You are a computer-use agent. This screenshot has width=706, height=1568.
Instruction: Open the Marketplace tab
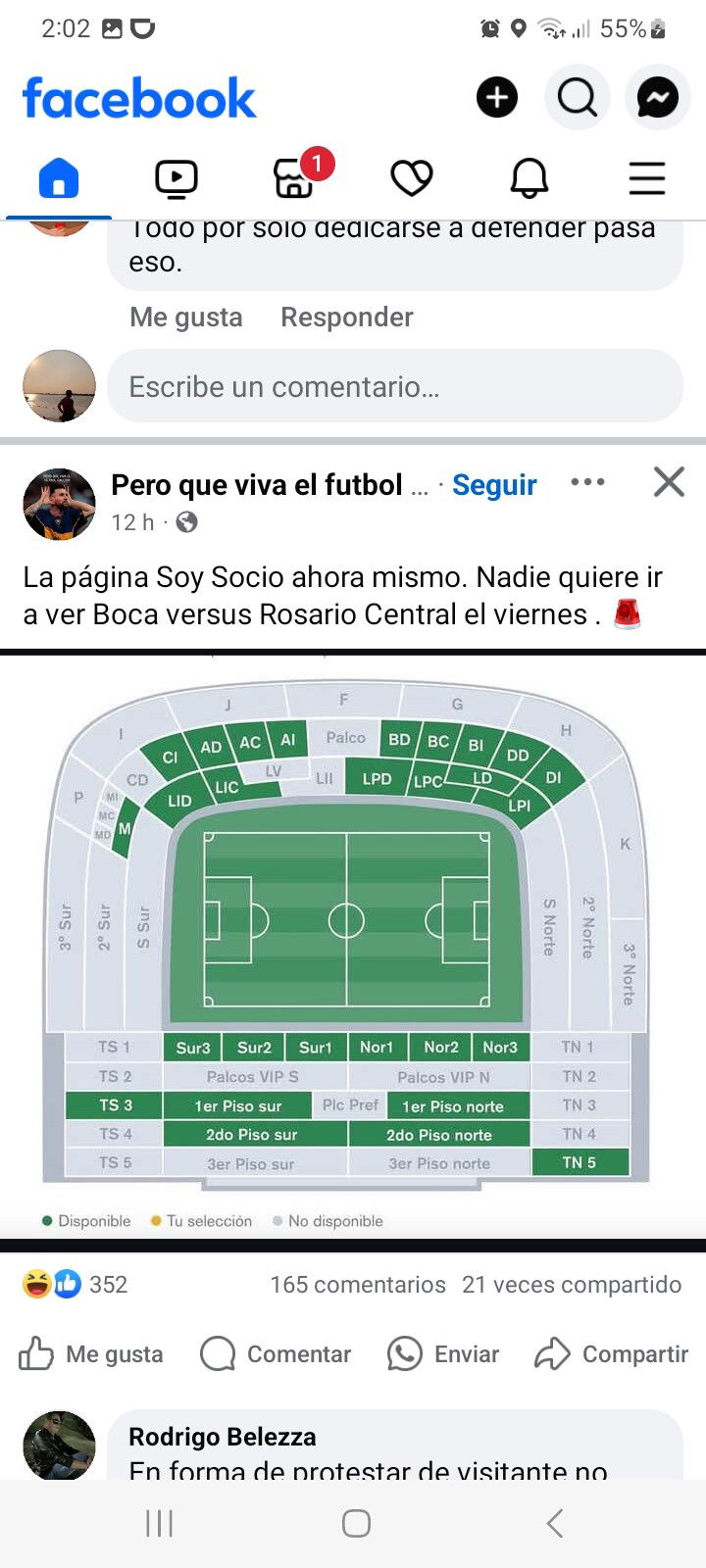[294, 178]
